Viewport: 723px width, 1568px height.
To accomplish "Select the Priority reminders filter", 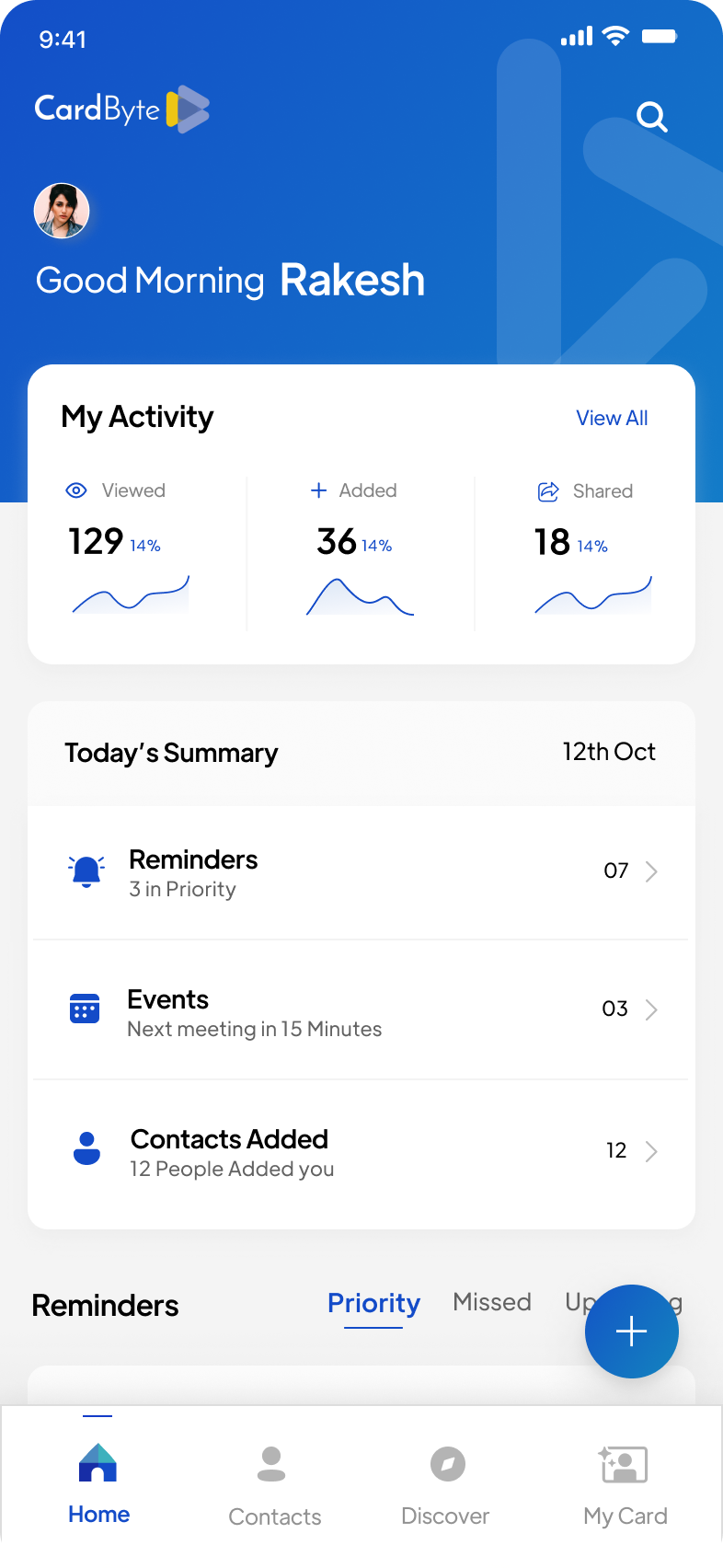I will [x=373, y=1303].
